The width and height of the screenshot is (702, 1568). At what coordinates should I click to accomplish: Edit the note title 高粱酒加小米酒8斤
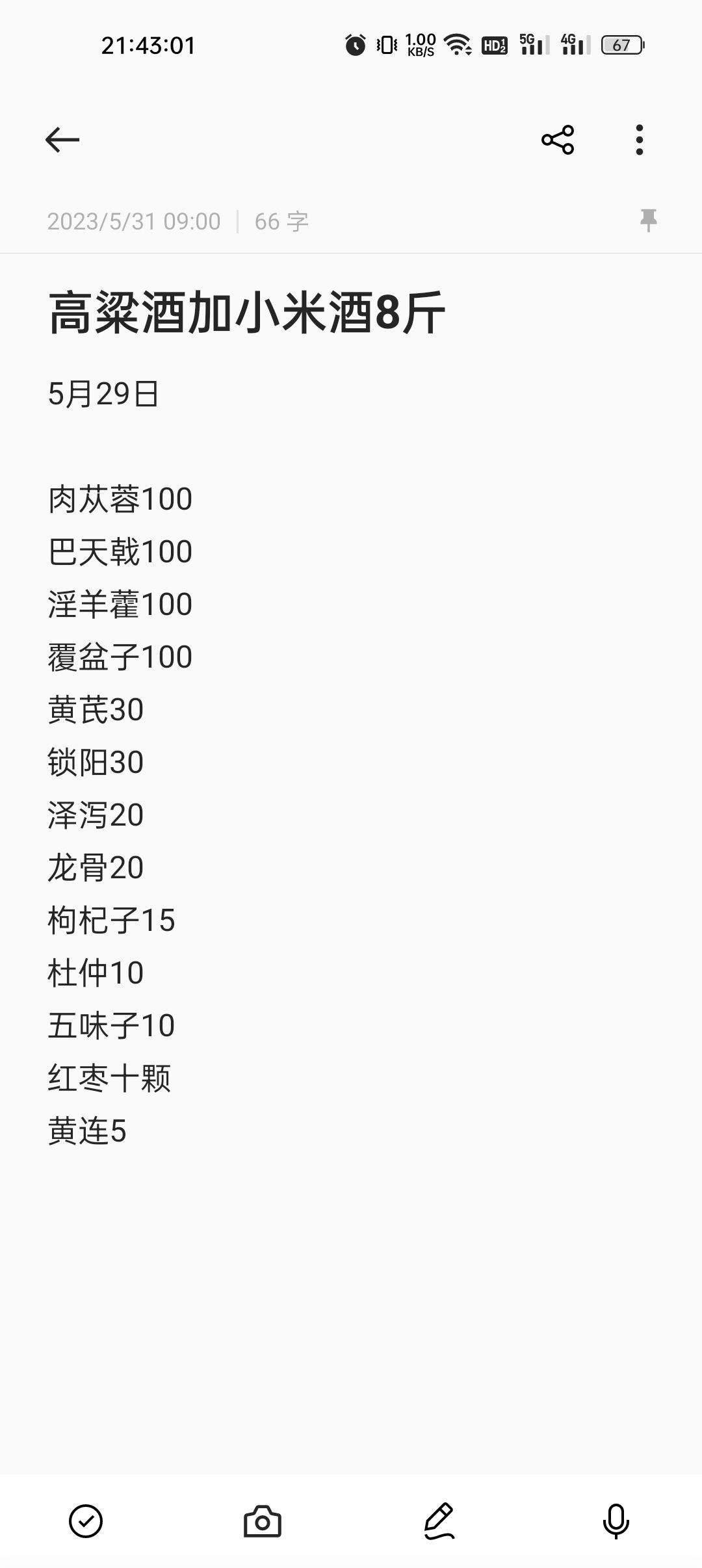point(247,313)
